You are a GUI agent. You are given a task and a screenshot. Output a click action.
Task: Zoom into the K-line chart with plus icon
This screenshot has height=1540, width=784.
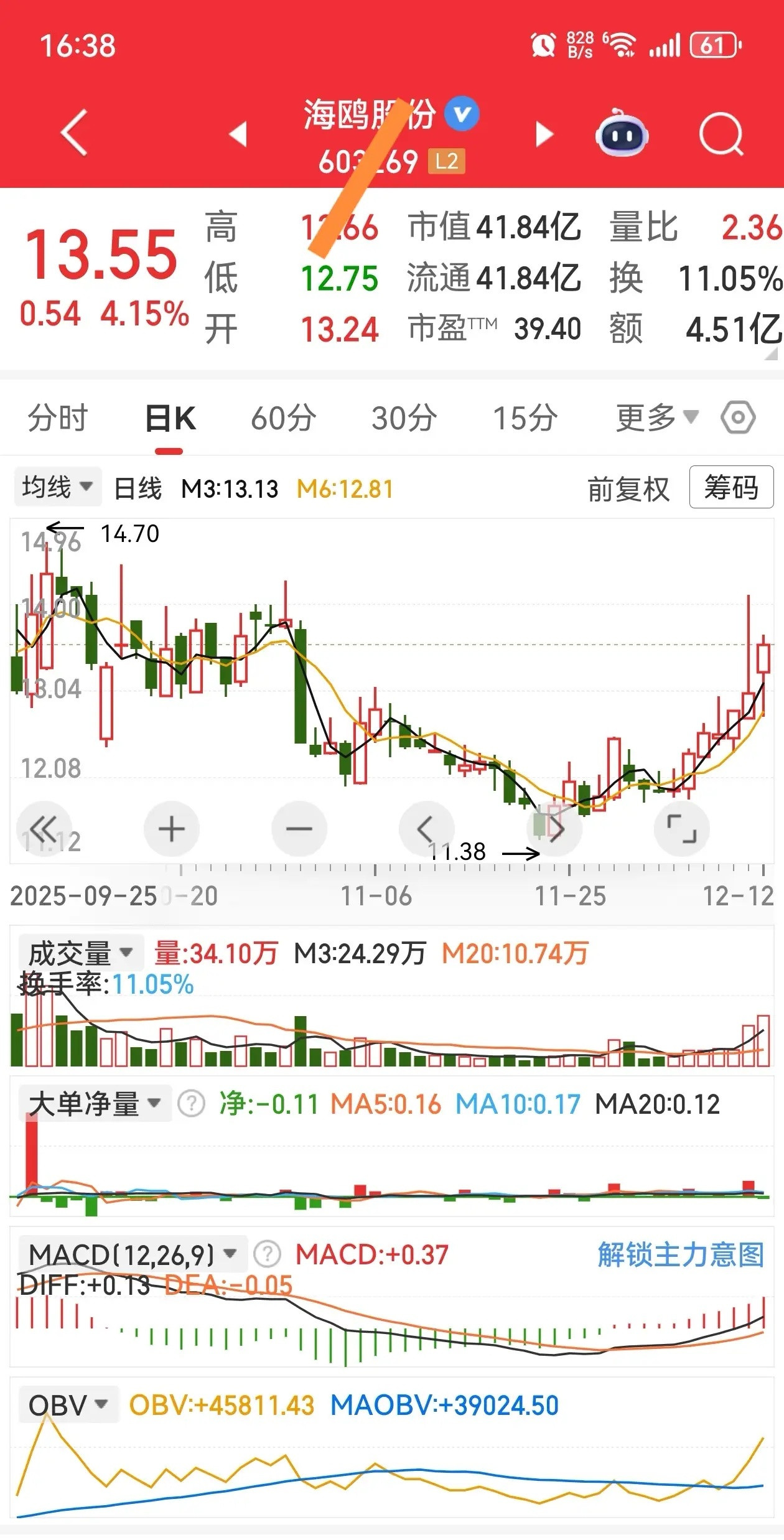tap(172, 828)
